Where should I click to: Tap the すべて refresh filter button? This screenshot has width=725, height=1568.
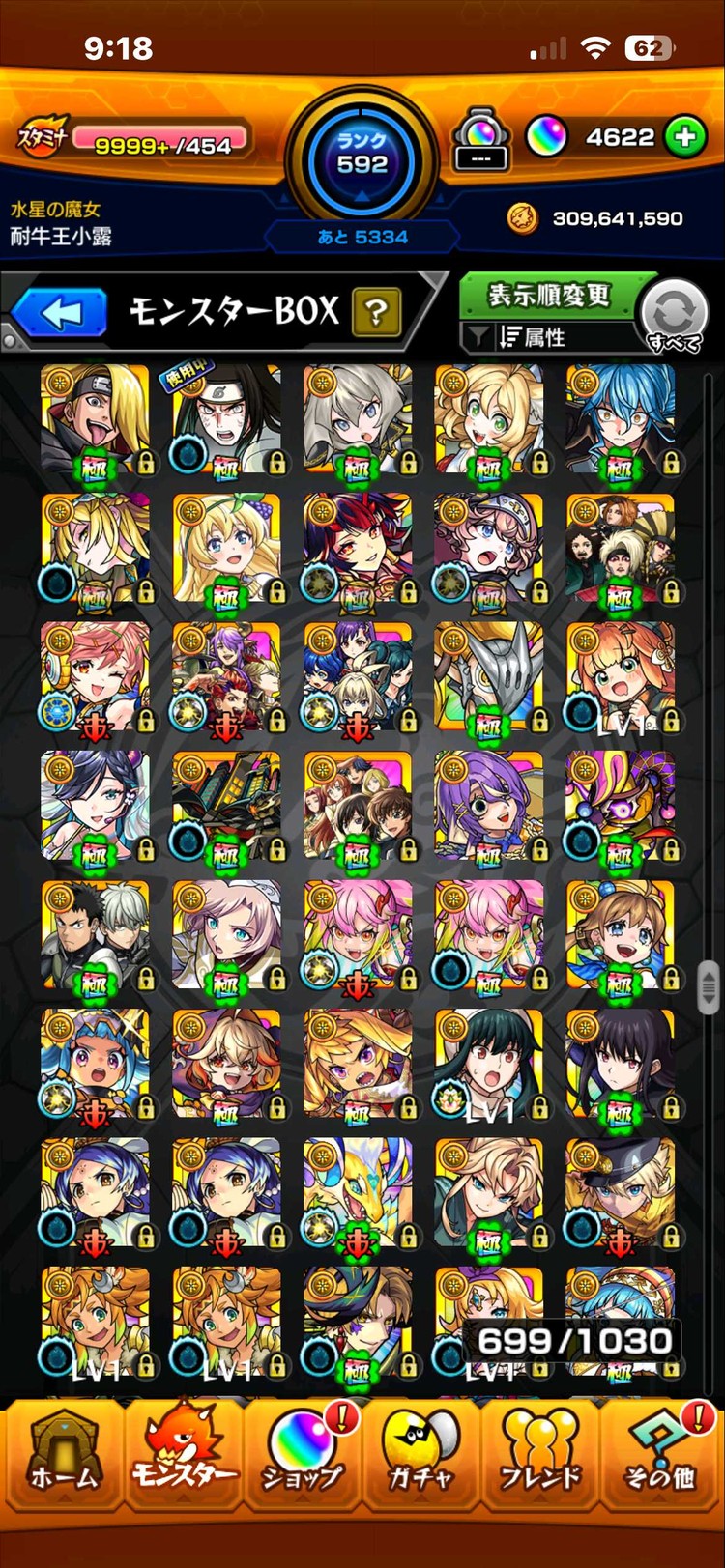tap(675, 315)
